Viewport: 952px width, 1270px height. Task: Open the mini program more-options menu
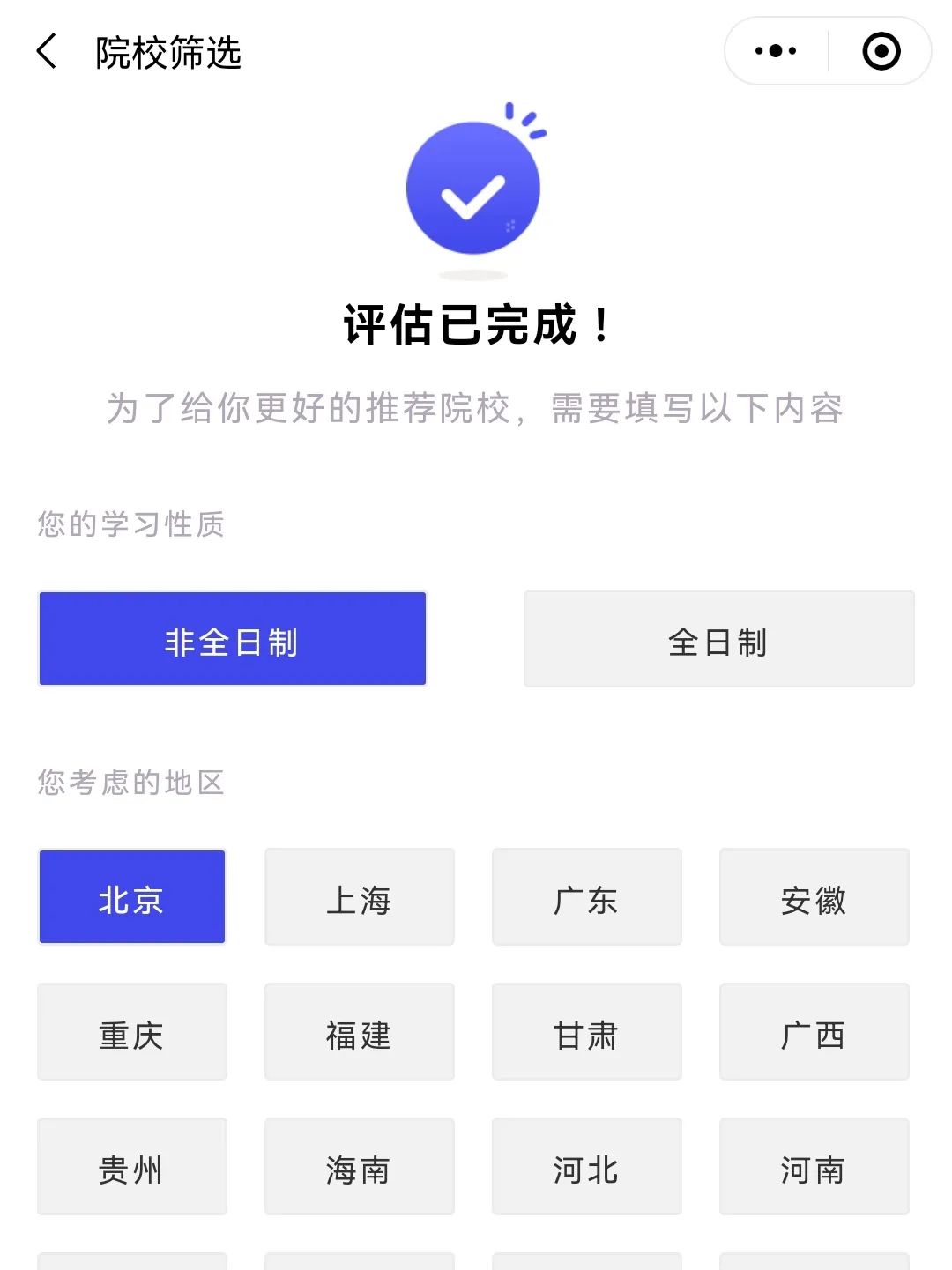[776, 51]
